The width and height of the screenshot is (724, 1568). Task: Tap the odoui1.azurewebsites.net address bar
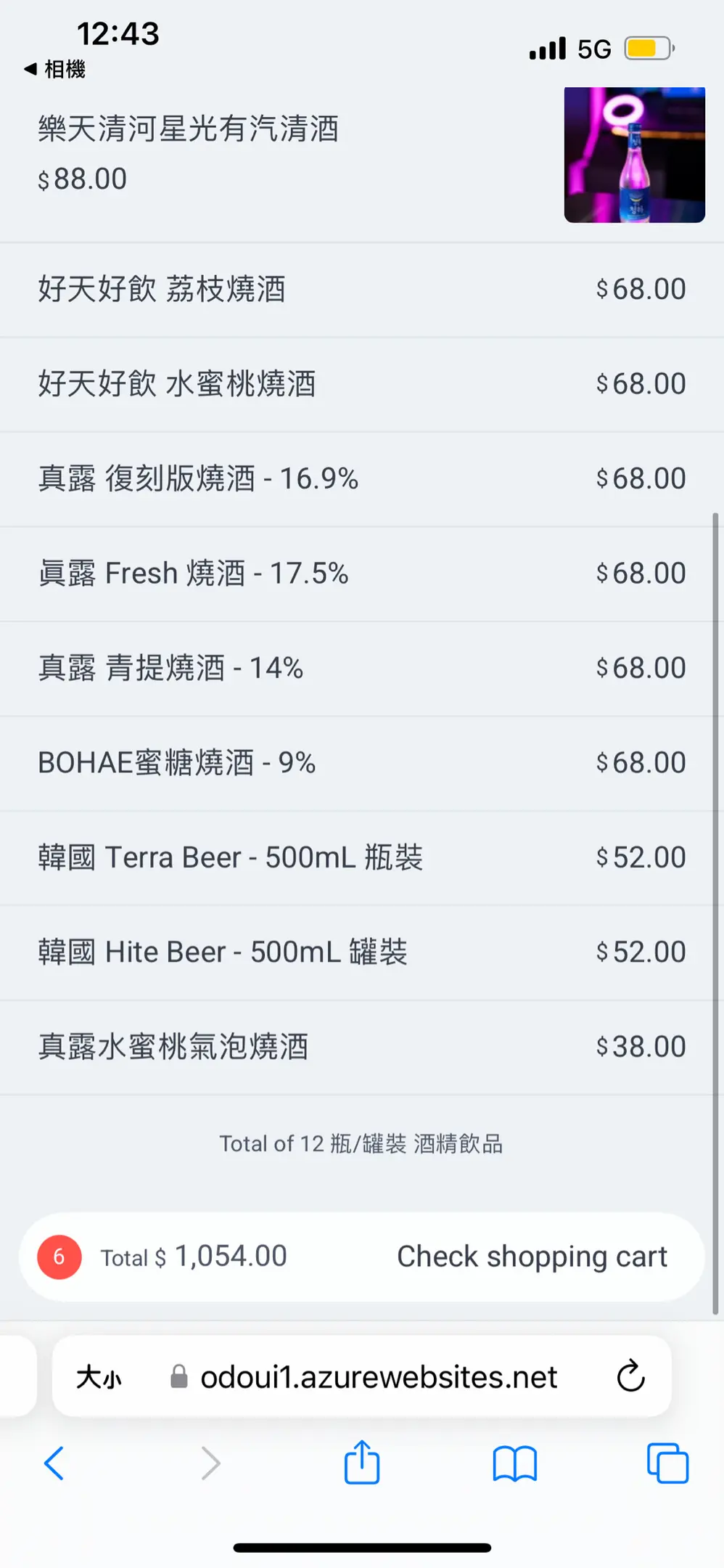(x=378, y=1377)
